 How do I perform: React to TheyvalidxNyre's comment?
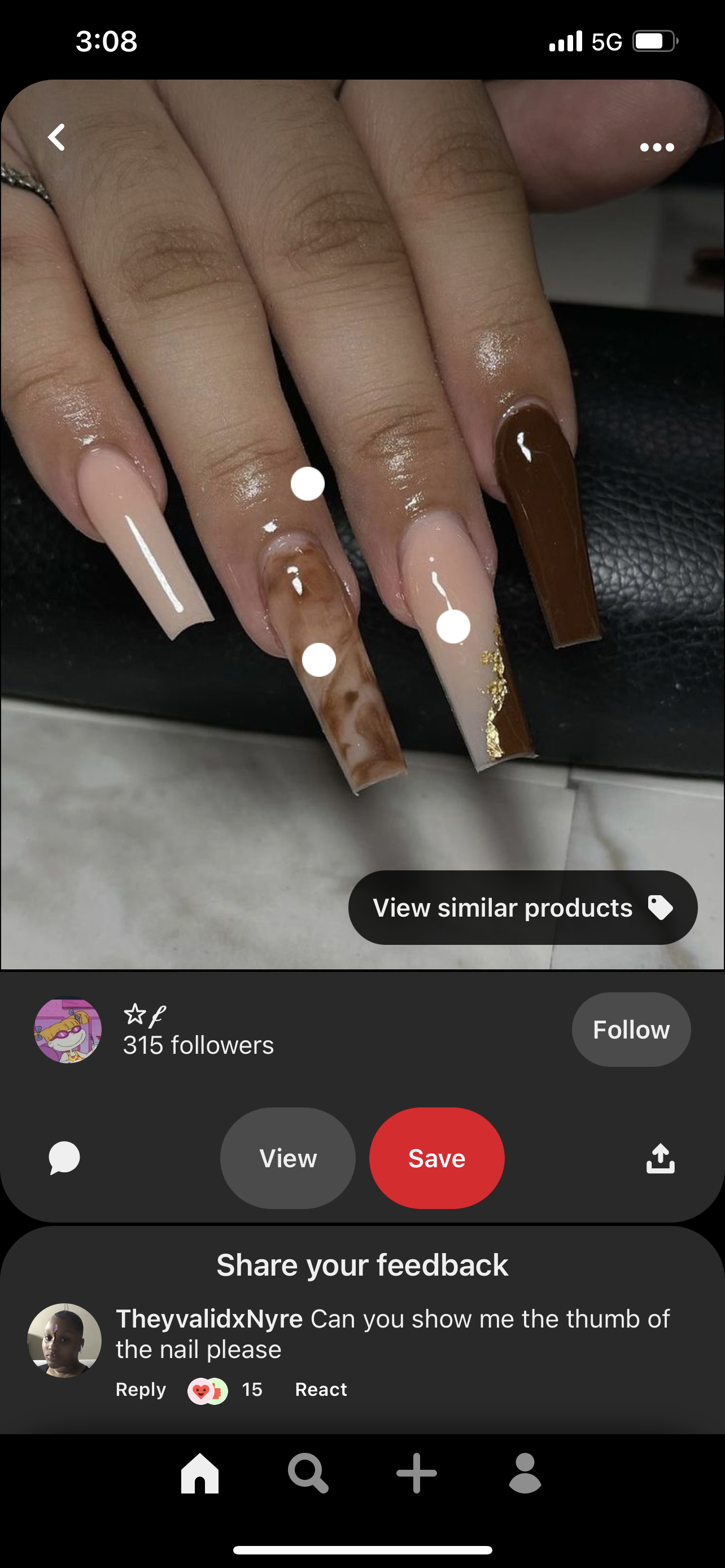[321, 1389]
